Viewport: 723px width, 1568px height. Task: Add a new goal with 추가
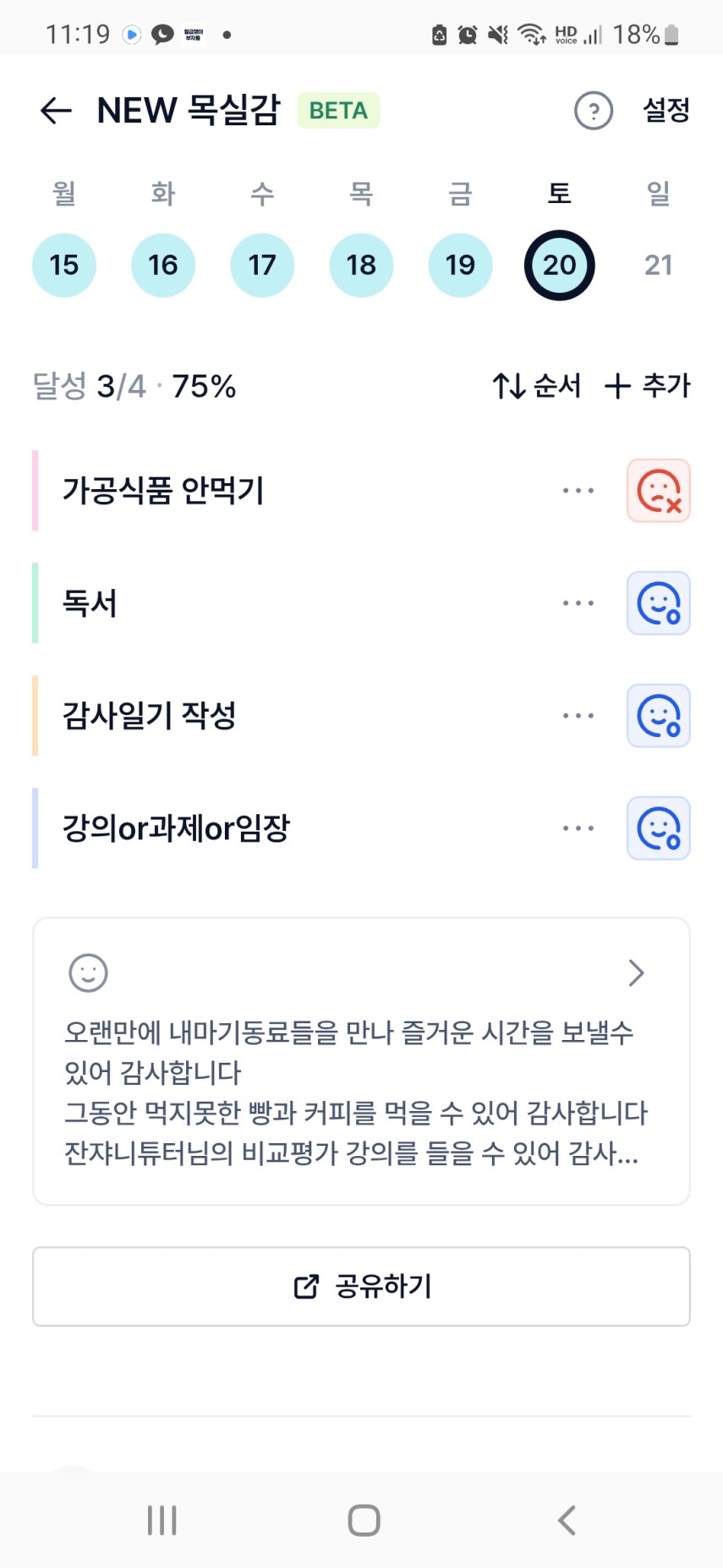(648, 386)
